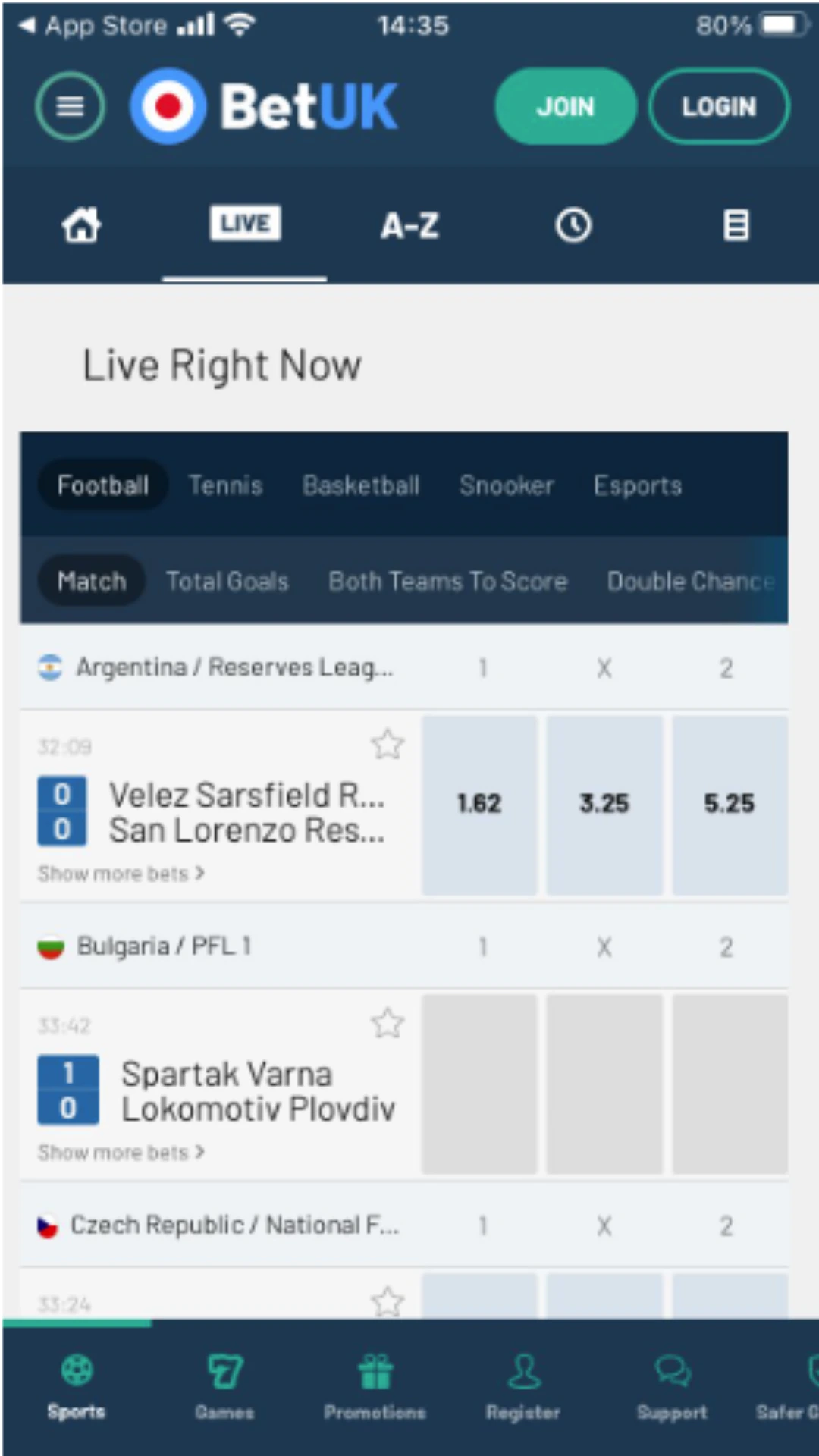The width and height of the screenshot is (819, 1456).
Task: Switch to the Tennis sport tab
Action: pyautogui.click(x=225, y=485)
